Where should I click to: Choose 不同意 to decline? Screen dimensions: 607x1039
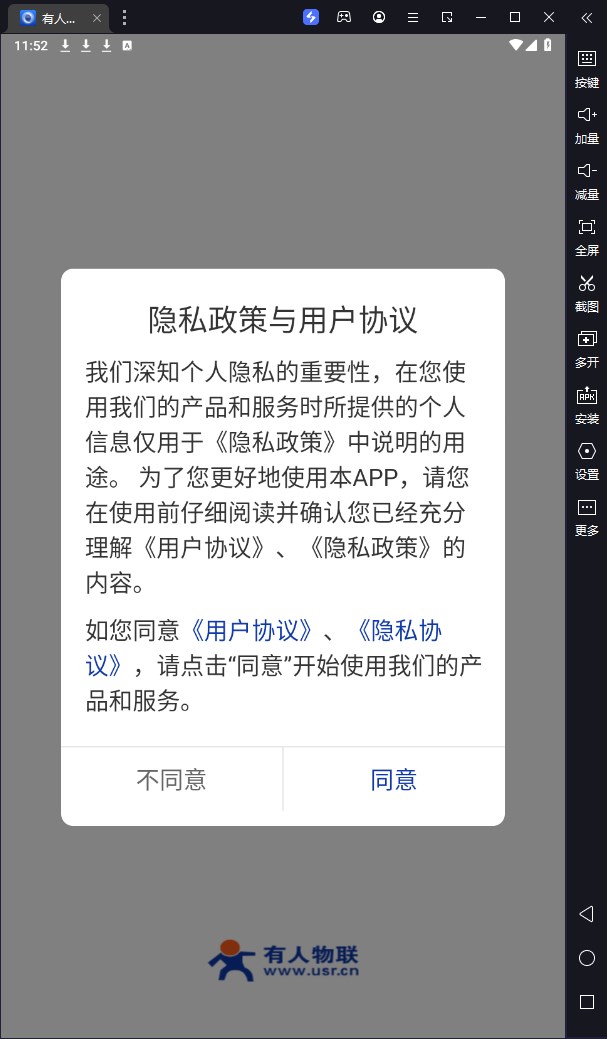pos(172,780)
